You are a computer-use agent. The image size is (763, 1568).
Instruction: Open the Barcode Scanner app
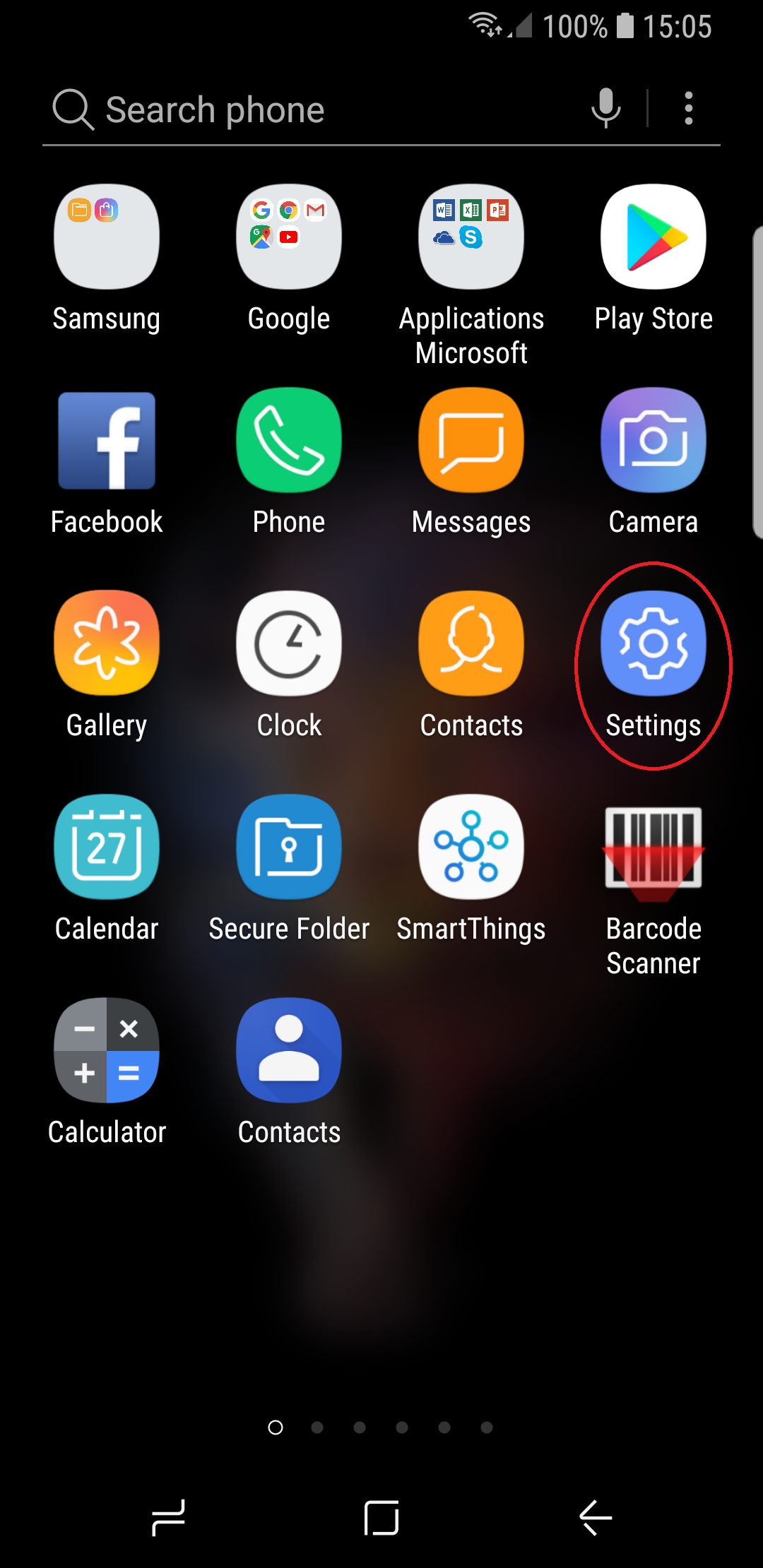point(653,848)
